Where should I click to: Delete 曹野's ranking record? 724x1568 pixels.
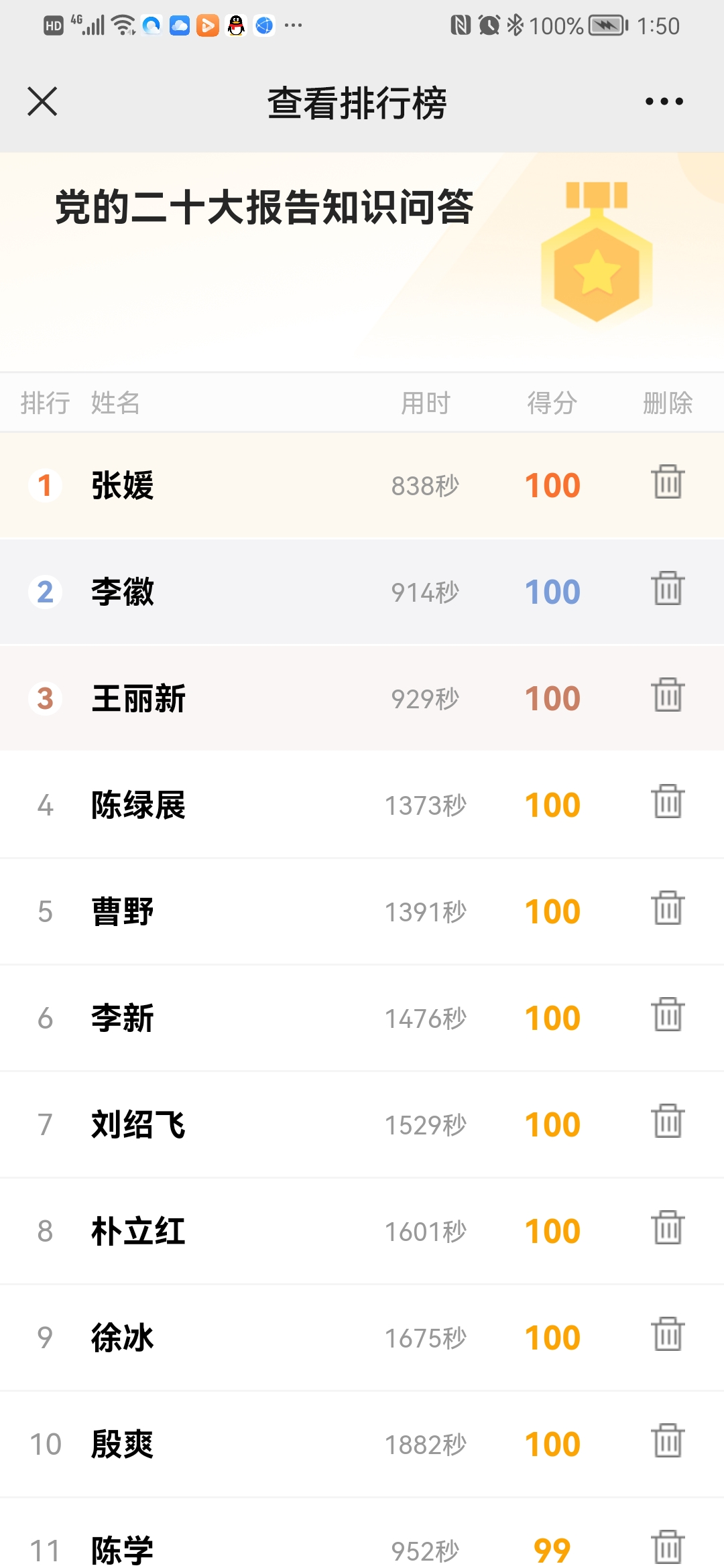[x=668, y=909]
